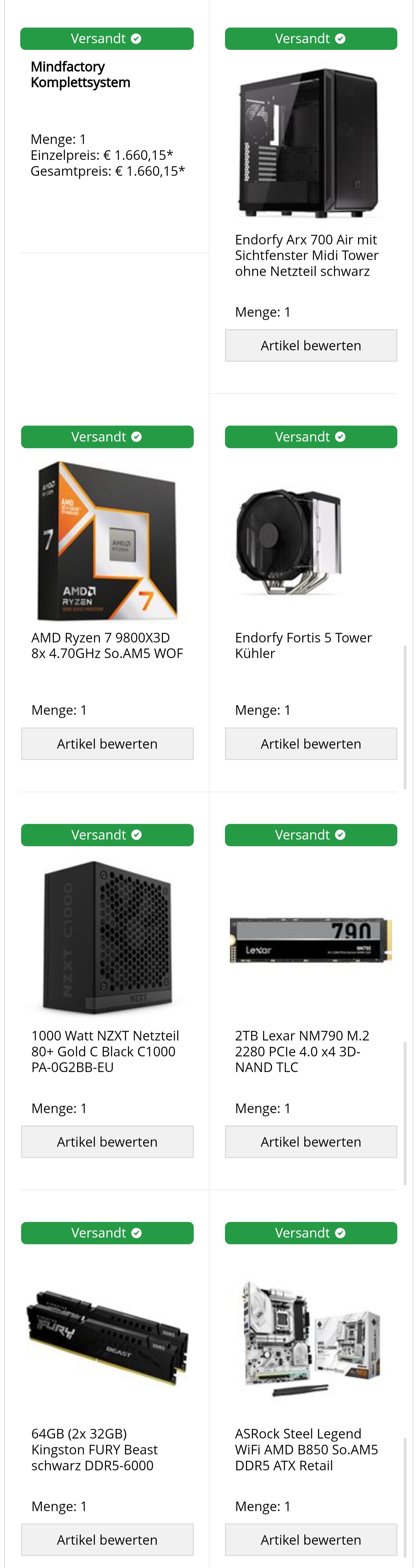Rate the Endorfy Fortis 5 Tower Kühler
This screenshot has height=1568, width=417.
310,744
